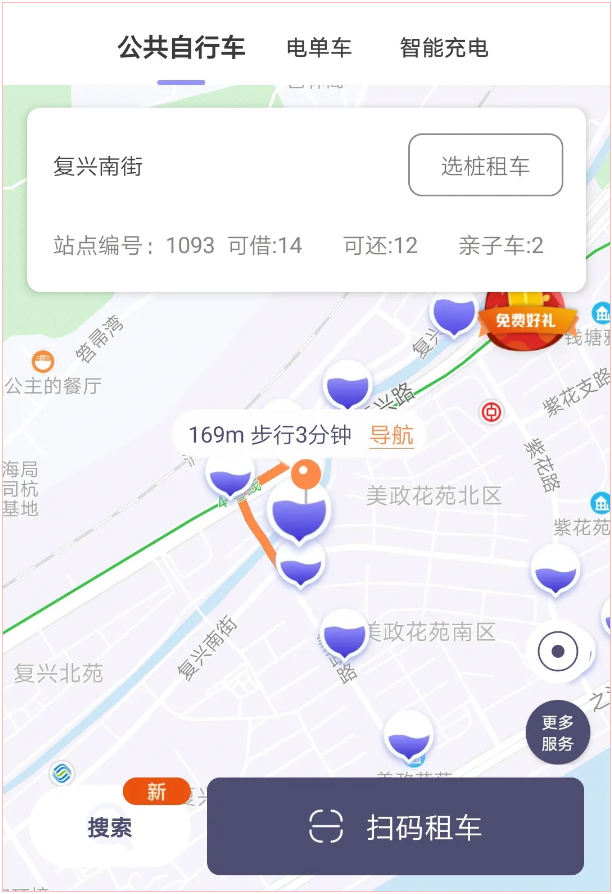Open the 免费好礼 gift banner
Screen dimensions: 612x894
[x=527, y=317]
